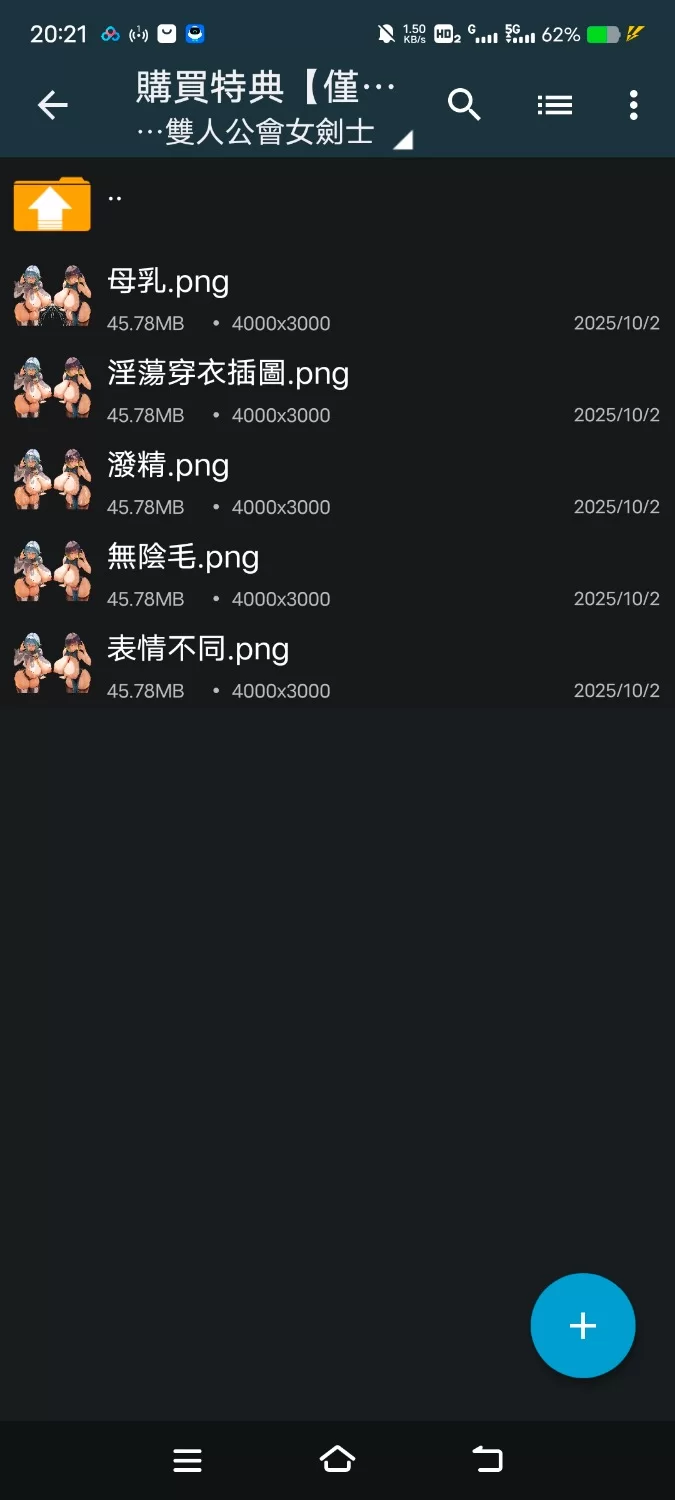
Task: Go up to the parent folder
Action: 52,204
